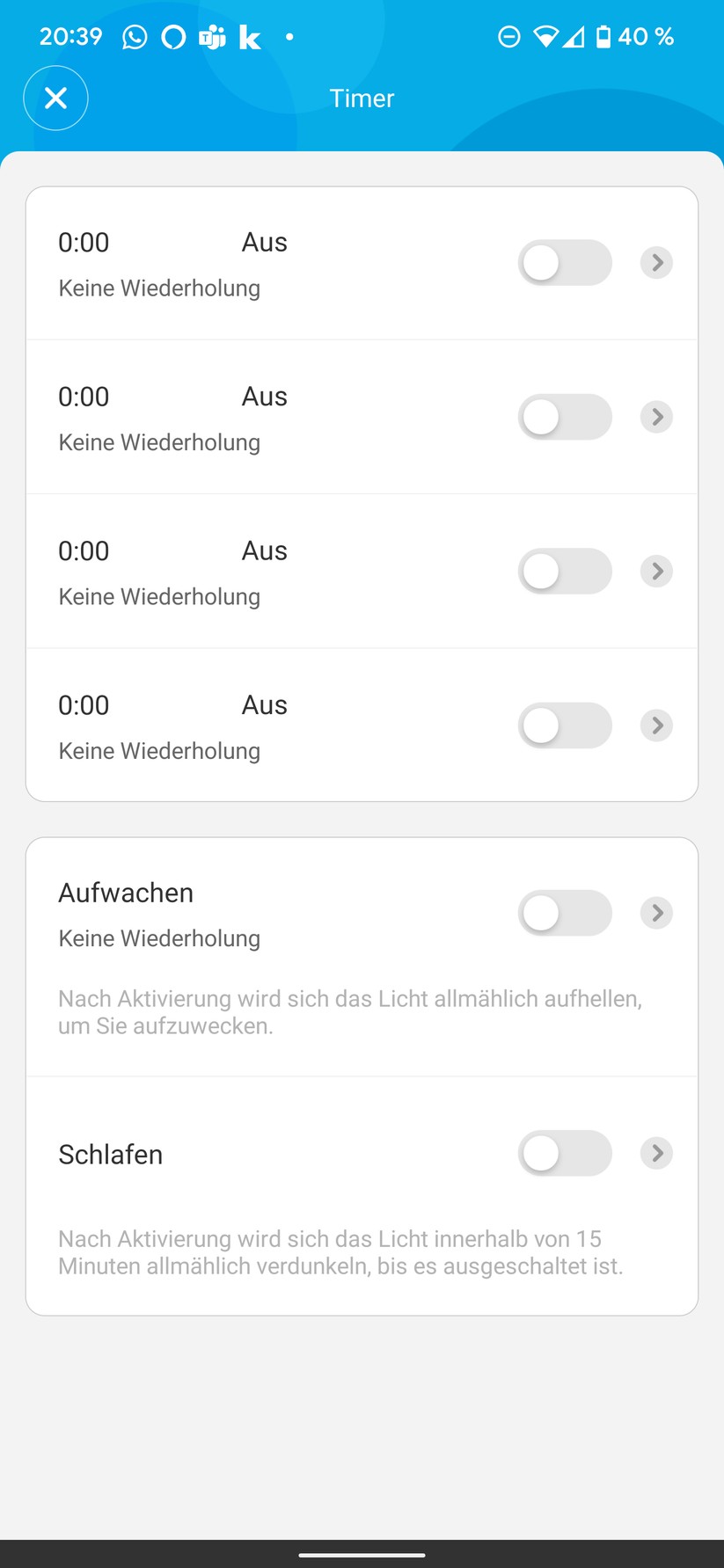Enable the fourth 0:00 timer switch
This screenshot has width=724, height=1568.
point(566,725)
